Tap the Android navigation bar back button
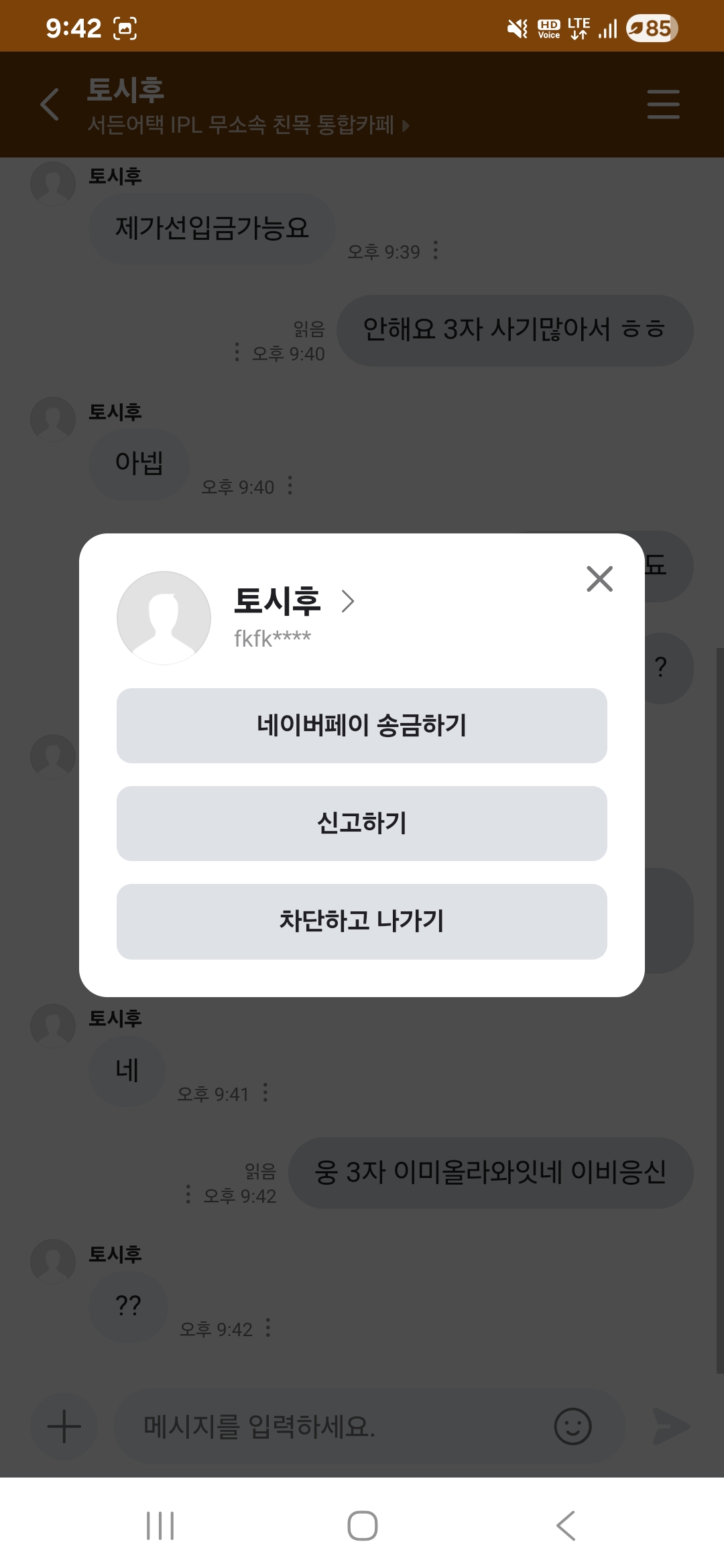Image resolution: width=724 pixels, height=1568 pixels. tap(566, 1526)
